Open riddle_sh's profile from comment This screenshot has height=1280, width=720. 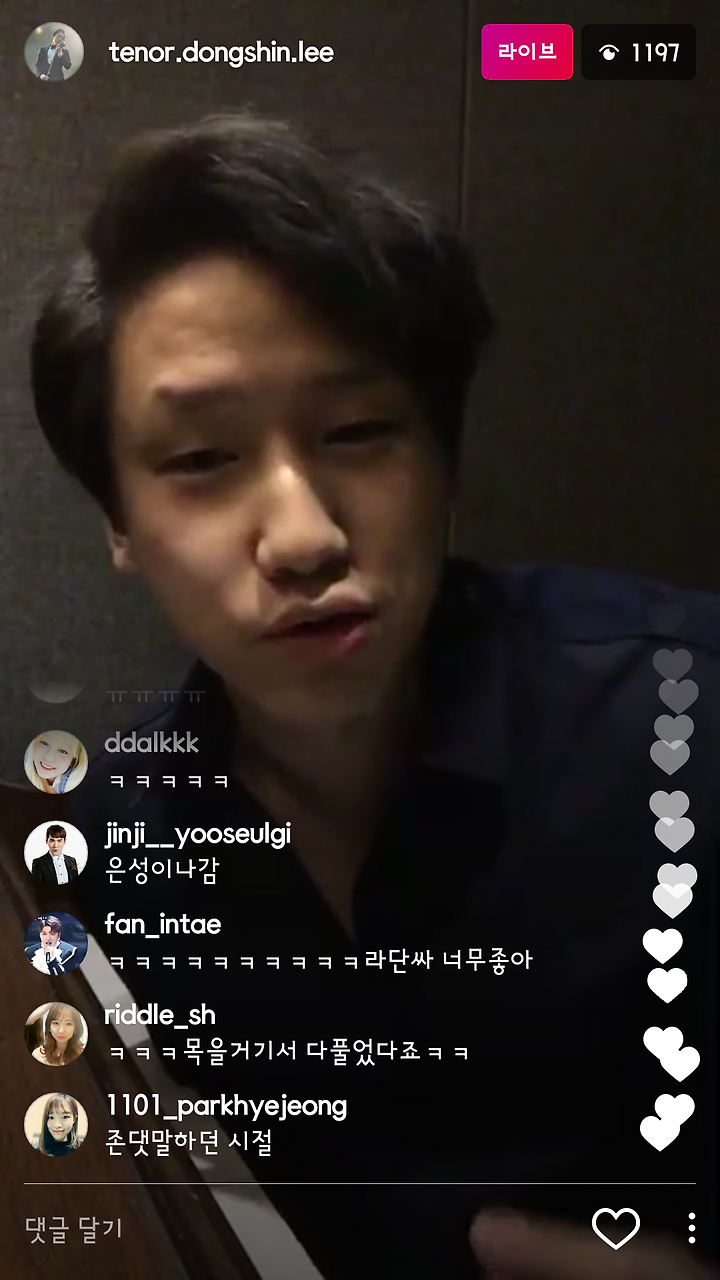(55, 1034)
